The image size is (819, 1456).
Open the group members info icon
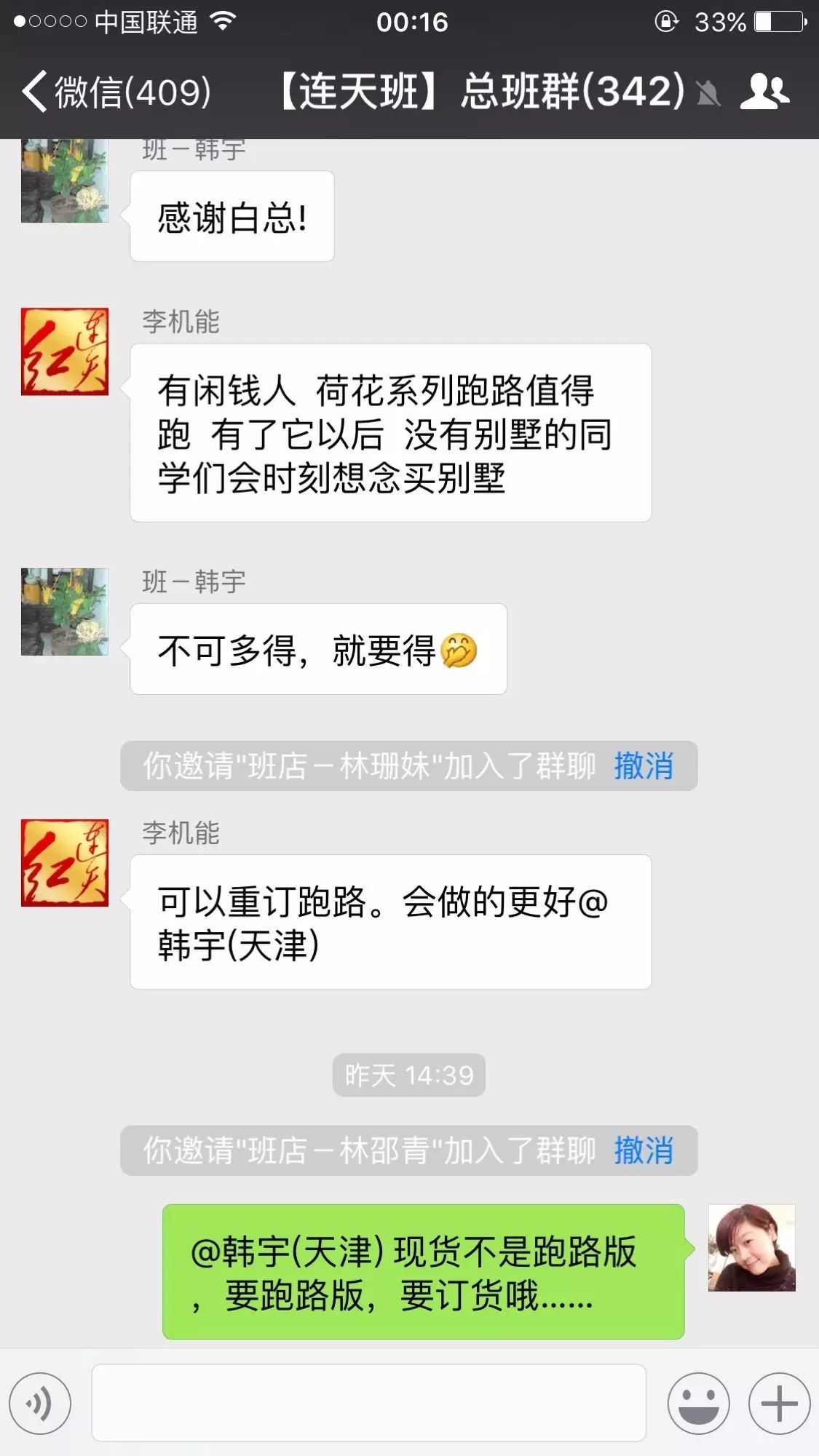764,92
